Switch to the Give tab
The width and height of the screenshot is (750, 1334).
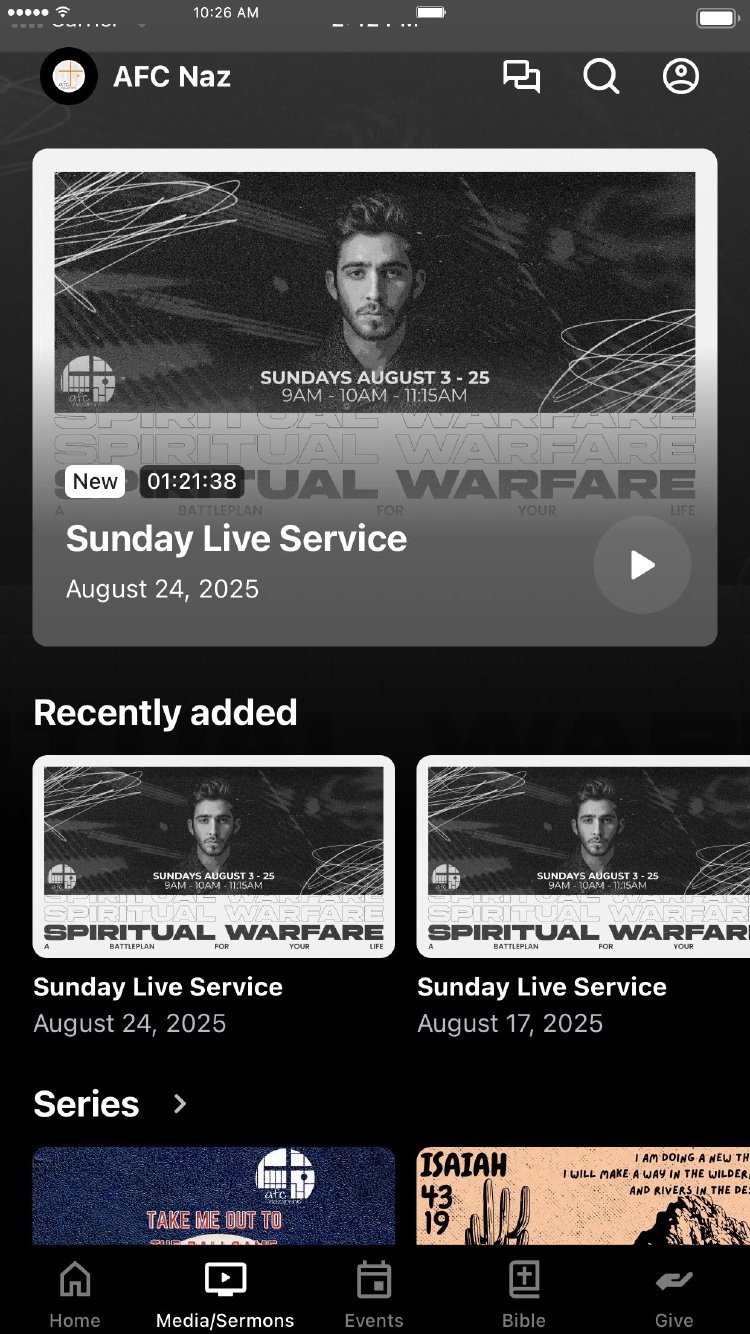tap(674, 1295)
